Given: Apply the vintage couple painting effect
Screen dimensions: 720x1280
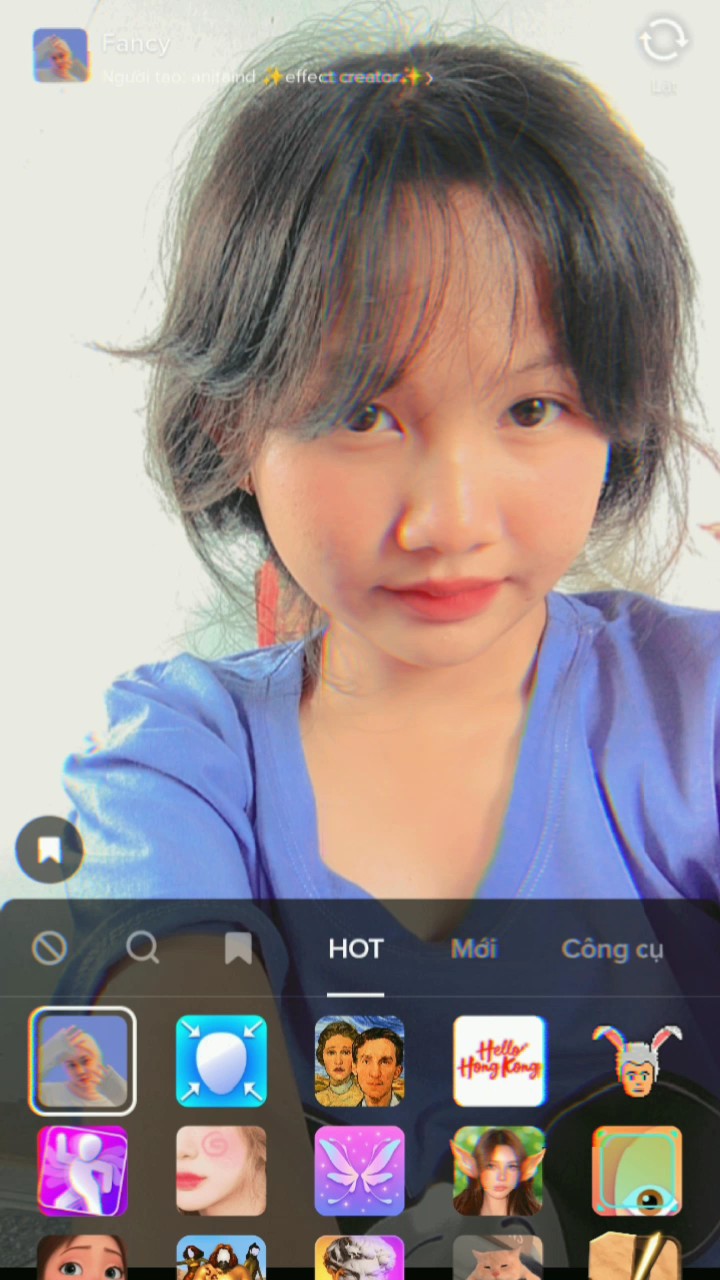Looking at the screenshot, I should click(x=360, y=1061).
